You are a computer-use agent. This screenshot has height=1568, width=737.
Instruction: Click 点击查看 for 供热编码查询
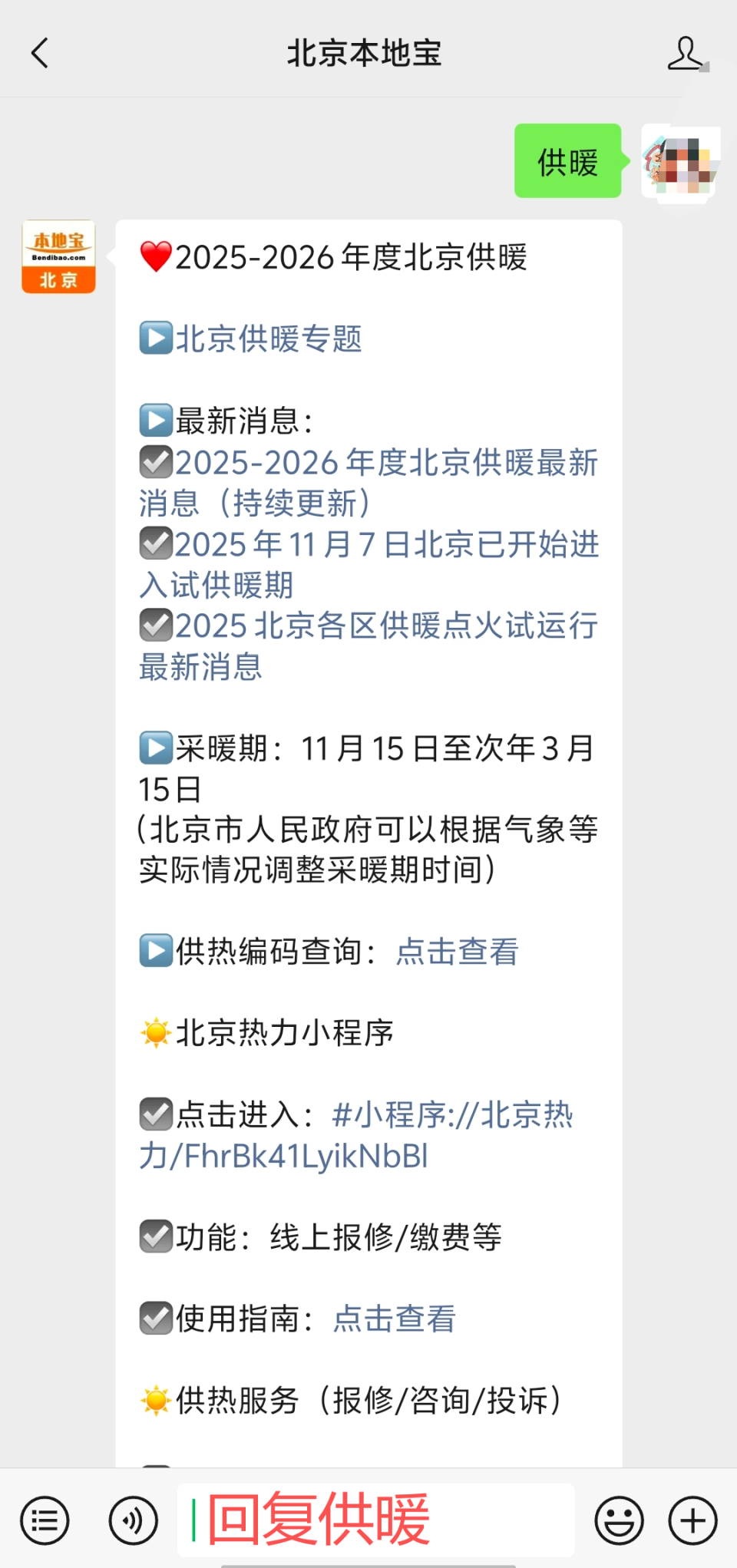pos(456,951)
